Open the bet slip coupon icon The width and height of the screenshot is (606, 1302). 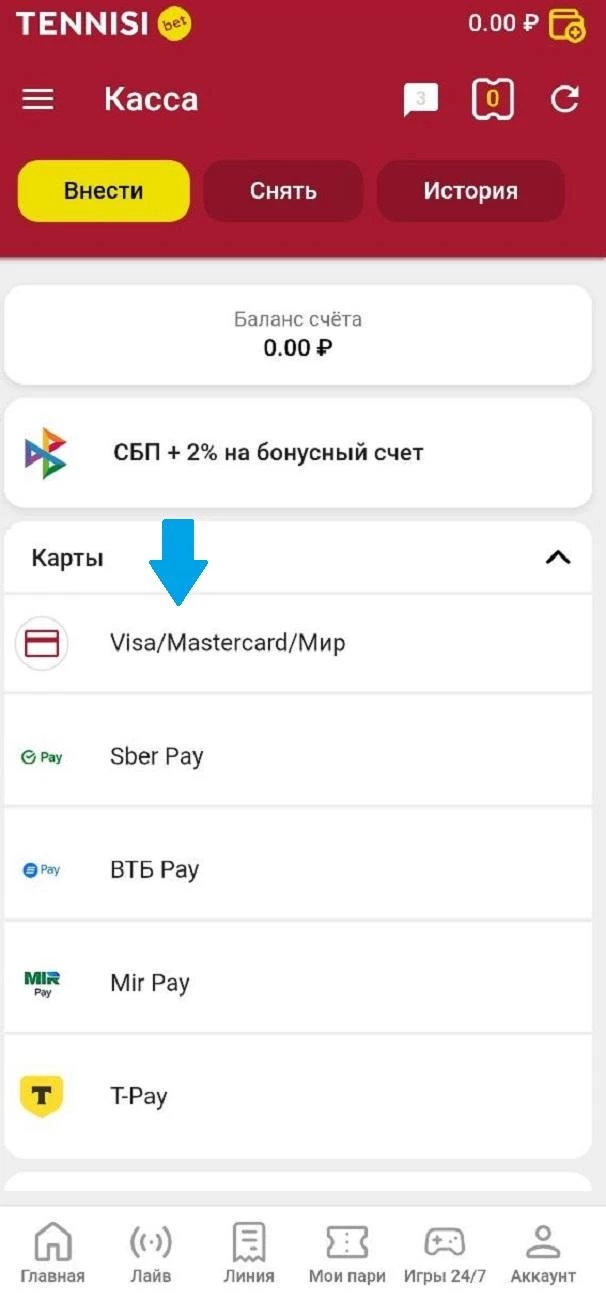point(492,99)
